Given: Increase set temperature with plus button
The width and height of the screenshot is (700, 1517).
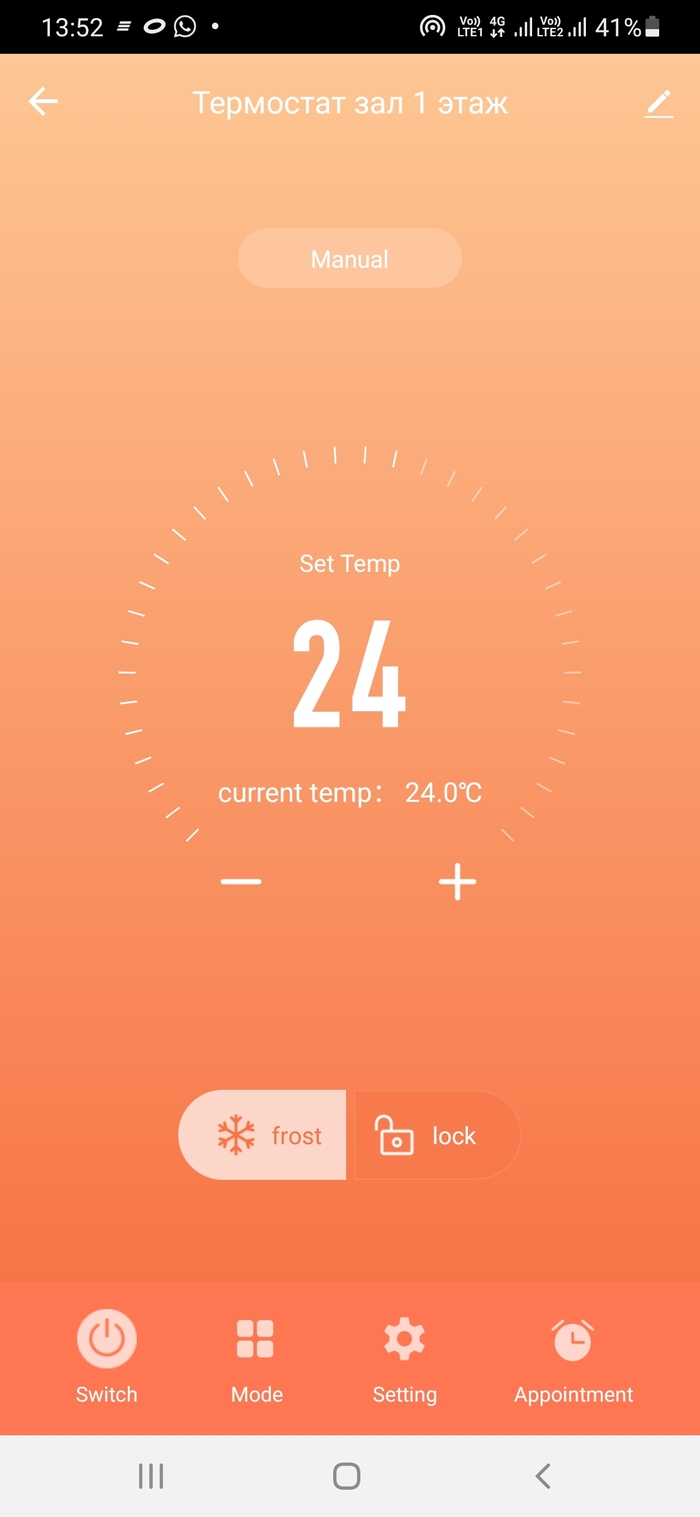Looking at the screenshot, I should [457, 882].
